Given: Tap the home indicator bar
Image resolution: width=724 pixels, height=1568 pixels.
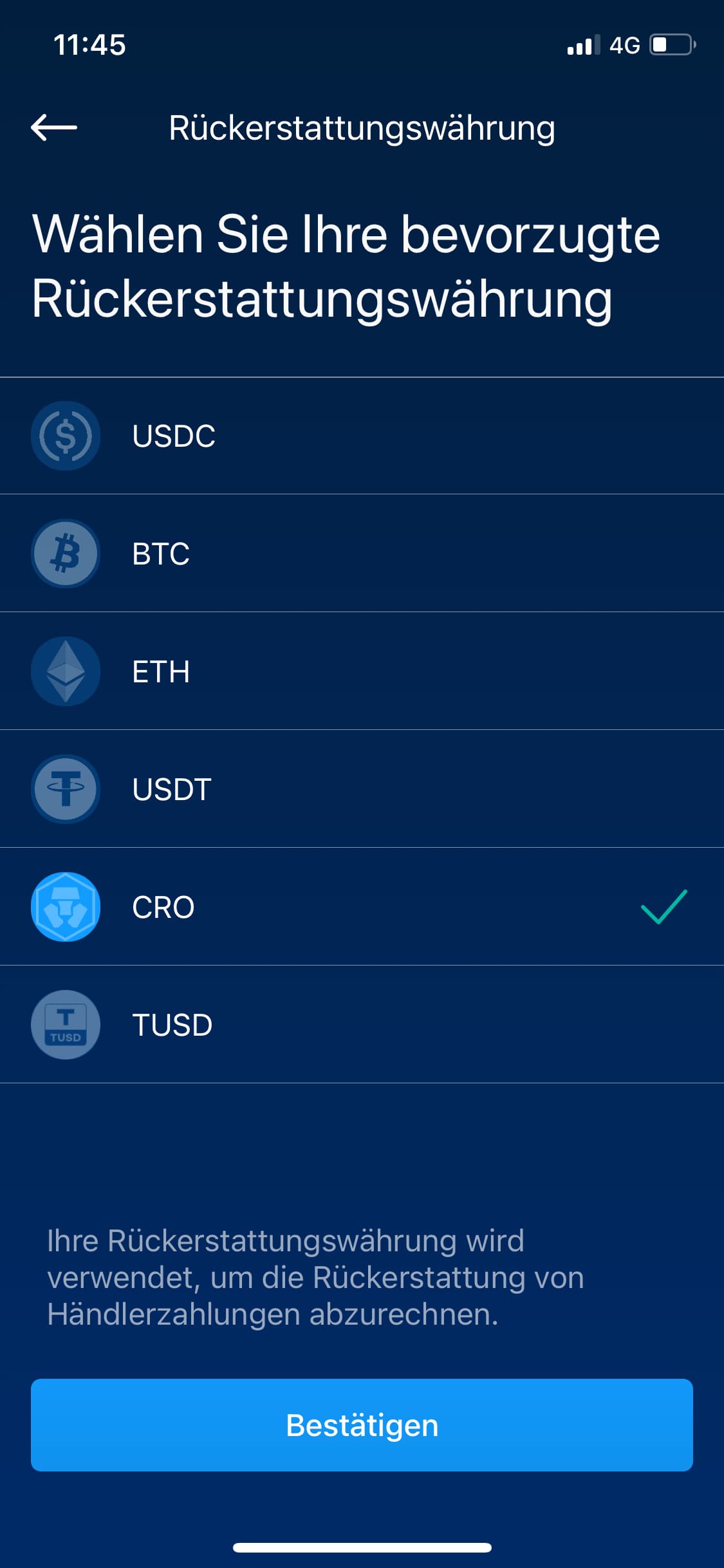Looking at the screenshot, I should [362, 1547].
